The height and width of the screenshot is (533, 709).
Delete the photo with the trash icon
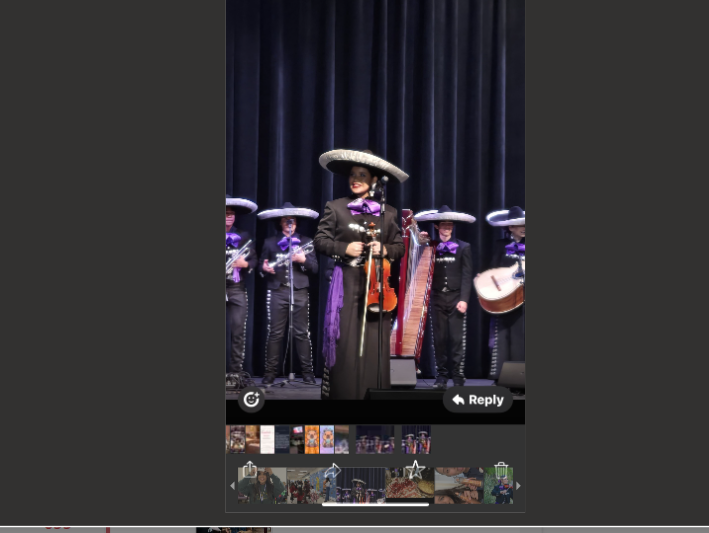pos(501,470)
